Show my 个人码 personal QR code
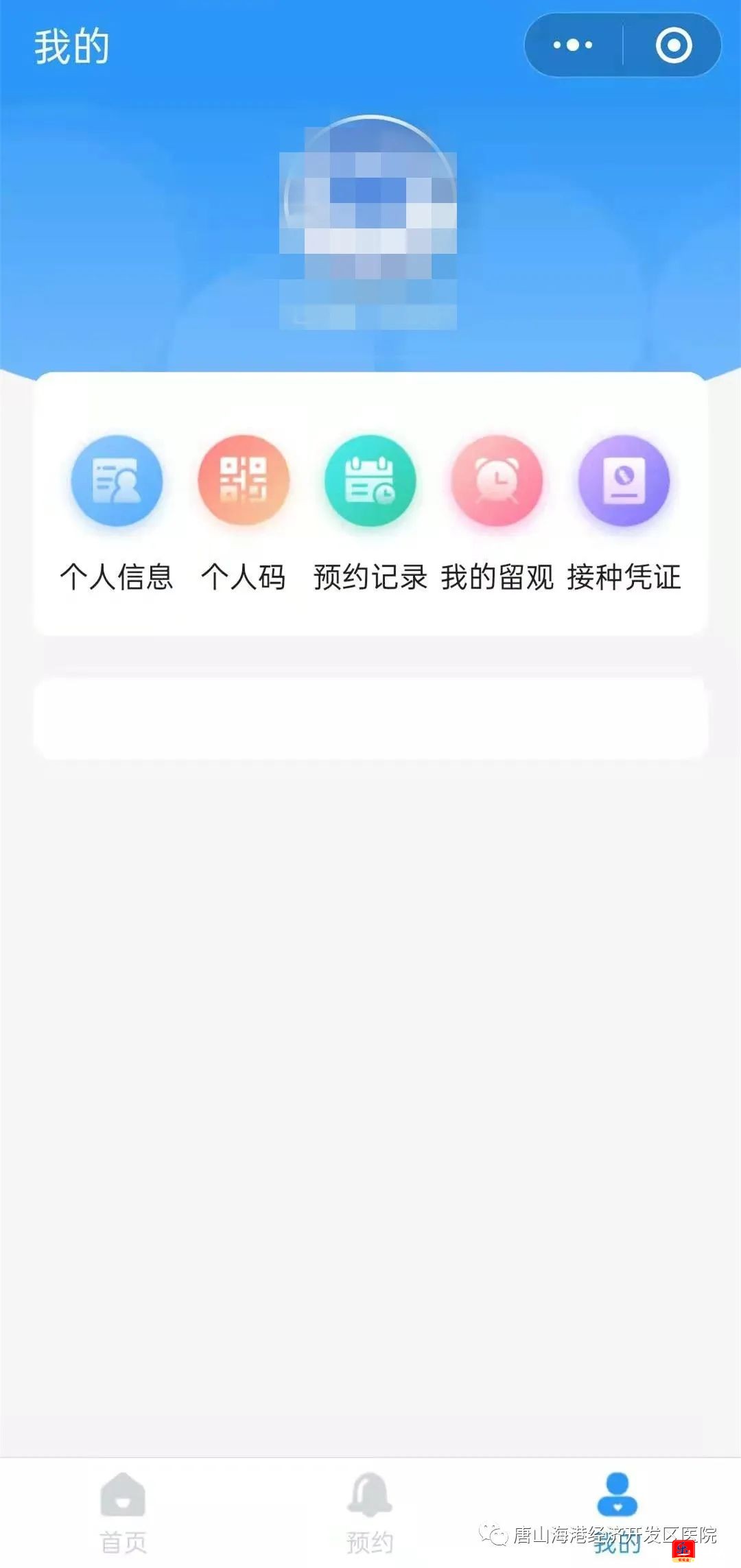The width and height of the screenshot is (741, 1568). point(244,482)
